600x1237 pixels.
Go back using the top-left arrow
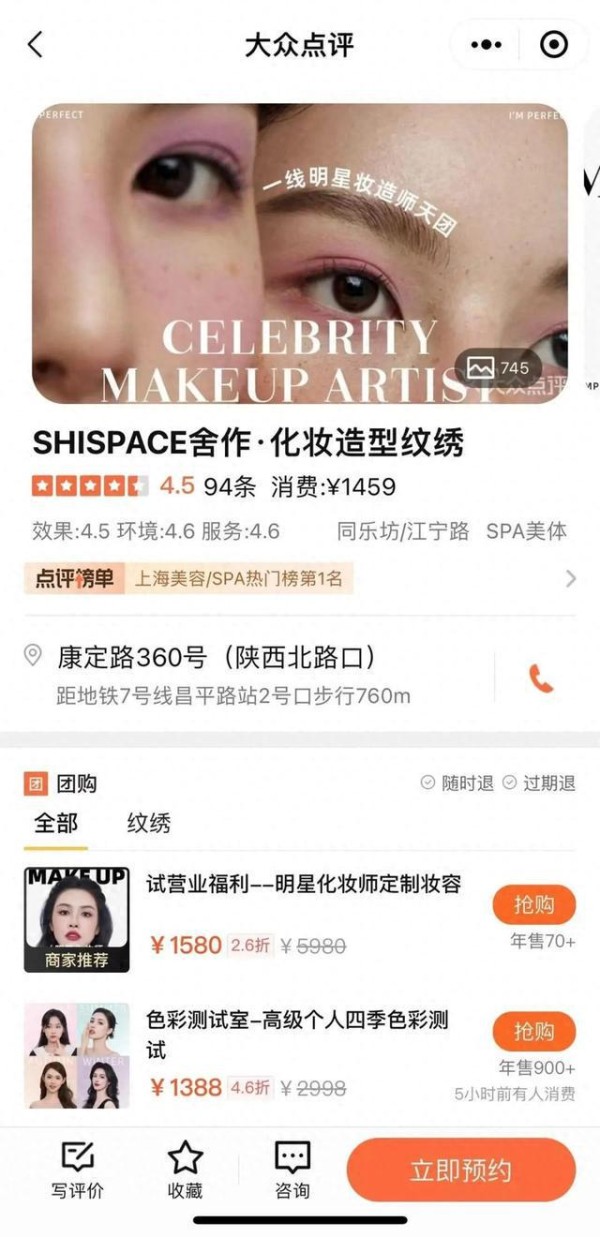pos(36,45)
